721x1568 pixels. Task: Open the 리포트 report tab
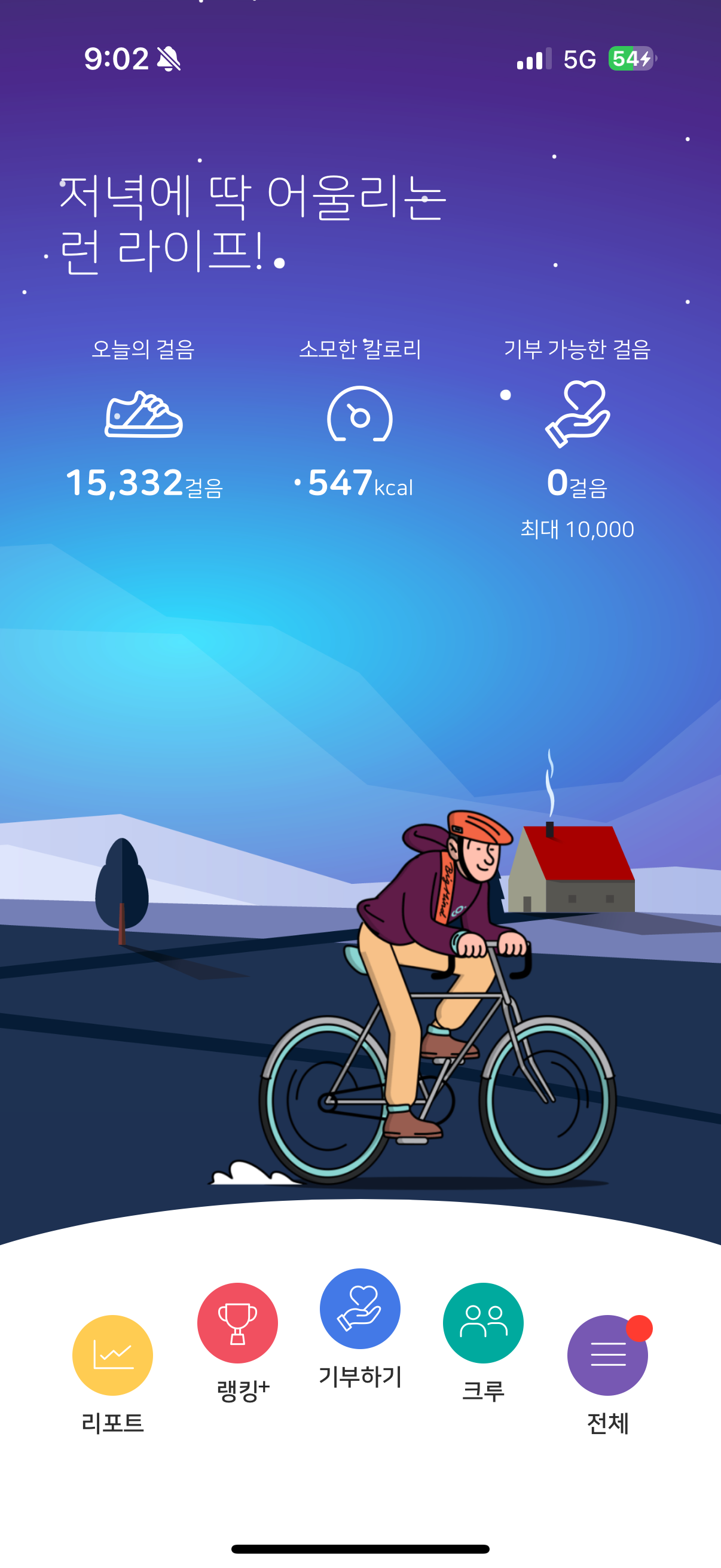(112, 1356)
